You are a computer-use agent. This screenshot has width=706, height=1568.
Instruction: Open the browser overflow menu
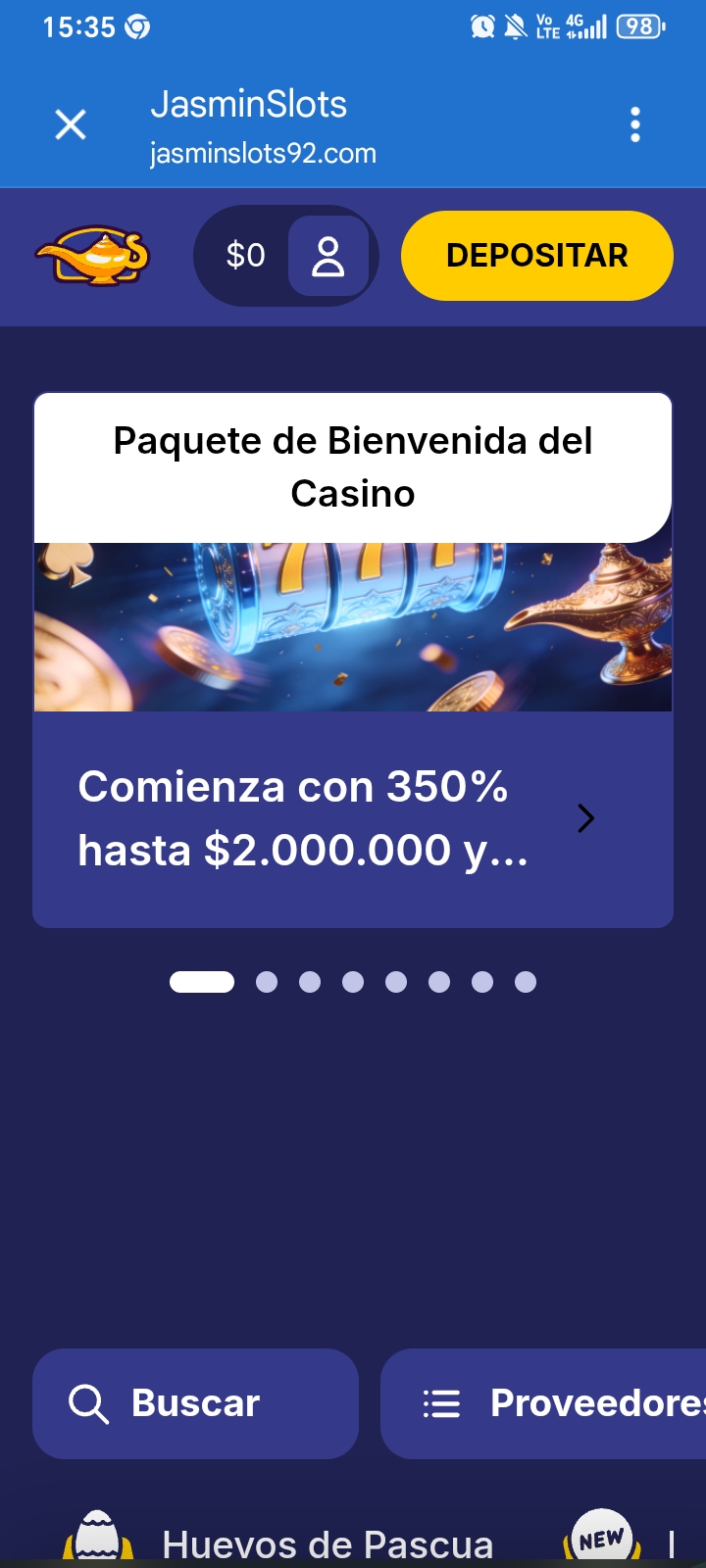coord(635,125)
